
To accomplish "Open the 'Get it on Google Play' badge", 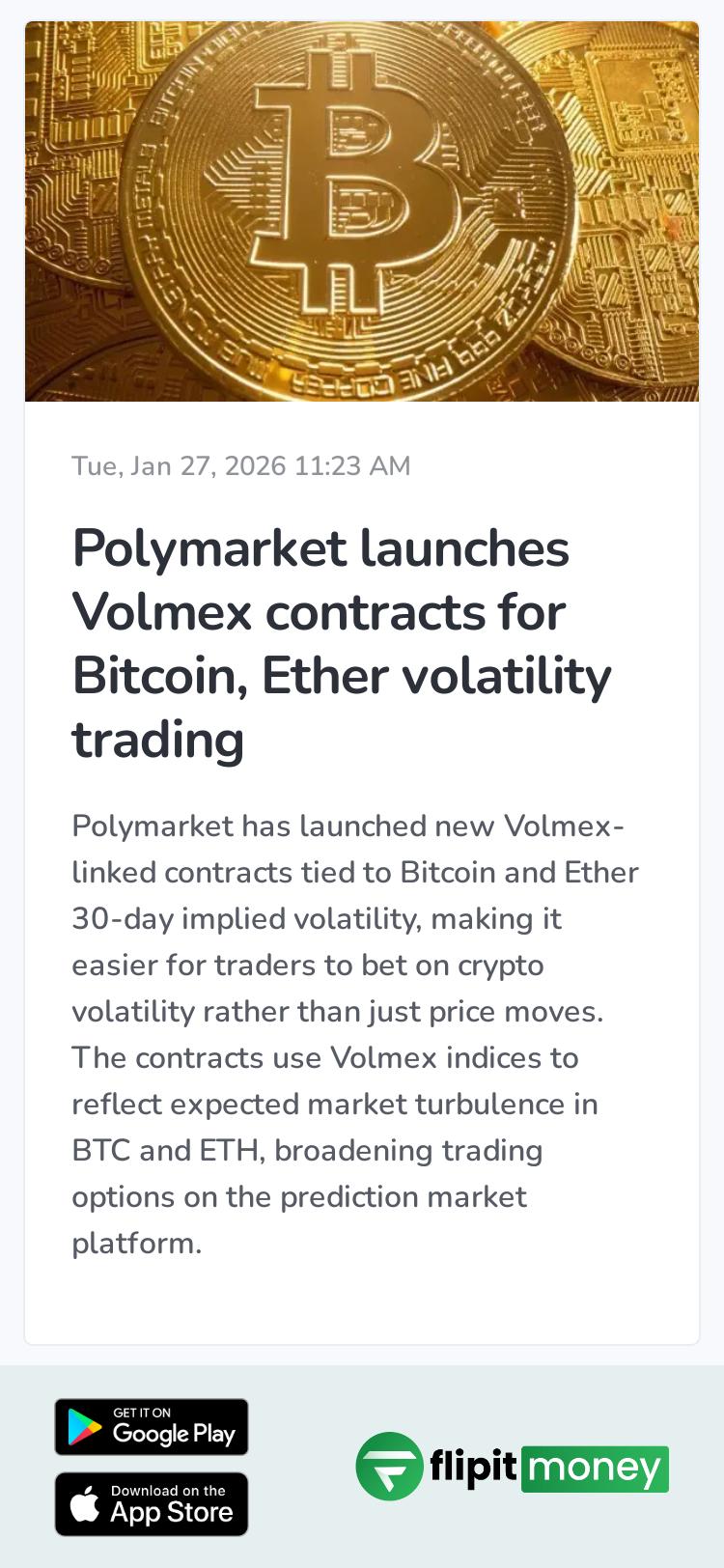I will click(x=152, y=1427).
